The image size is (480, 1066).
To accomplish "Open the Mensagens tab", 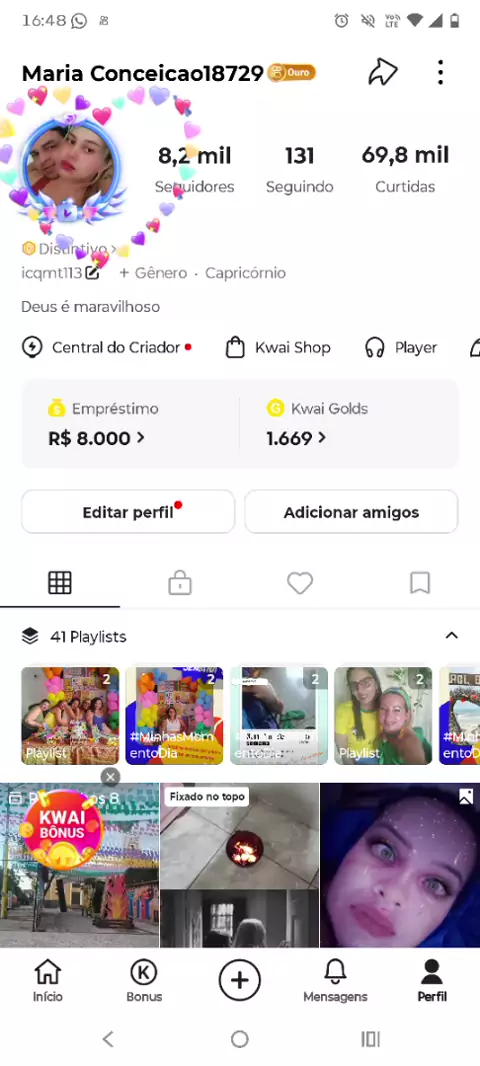I will point(335,980).
